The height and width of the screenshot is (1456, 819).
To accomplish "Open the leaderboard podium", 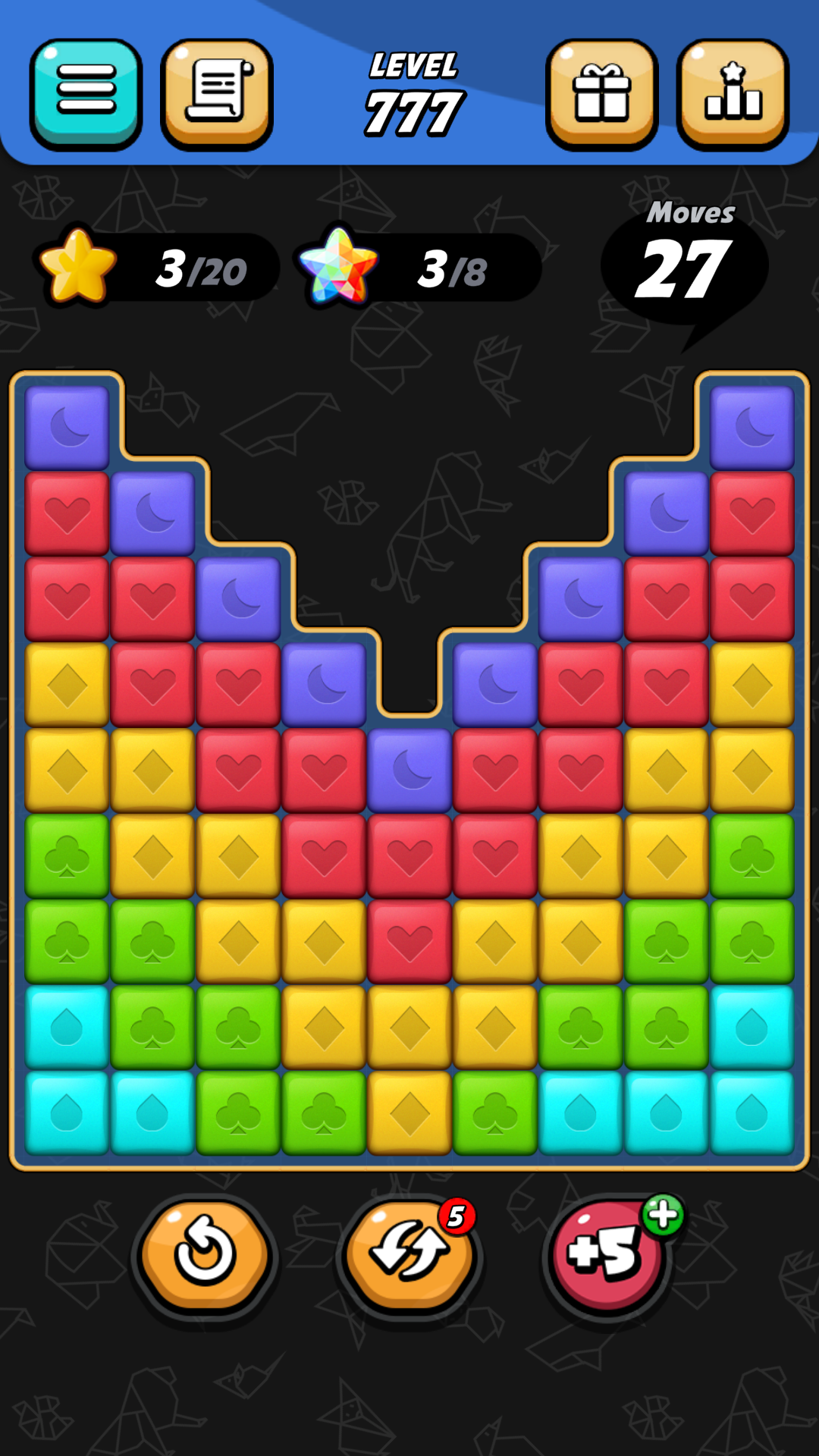I will (x=733, y=93).
